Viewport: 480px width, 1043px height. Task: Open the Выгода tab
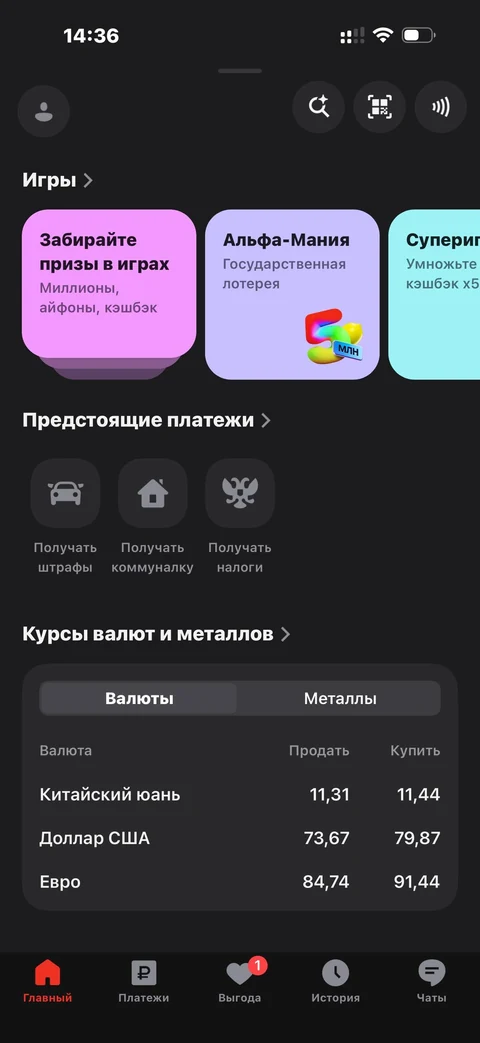pos(240,981)
